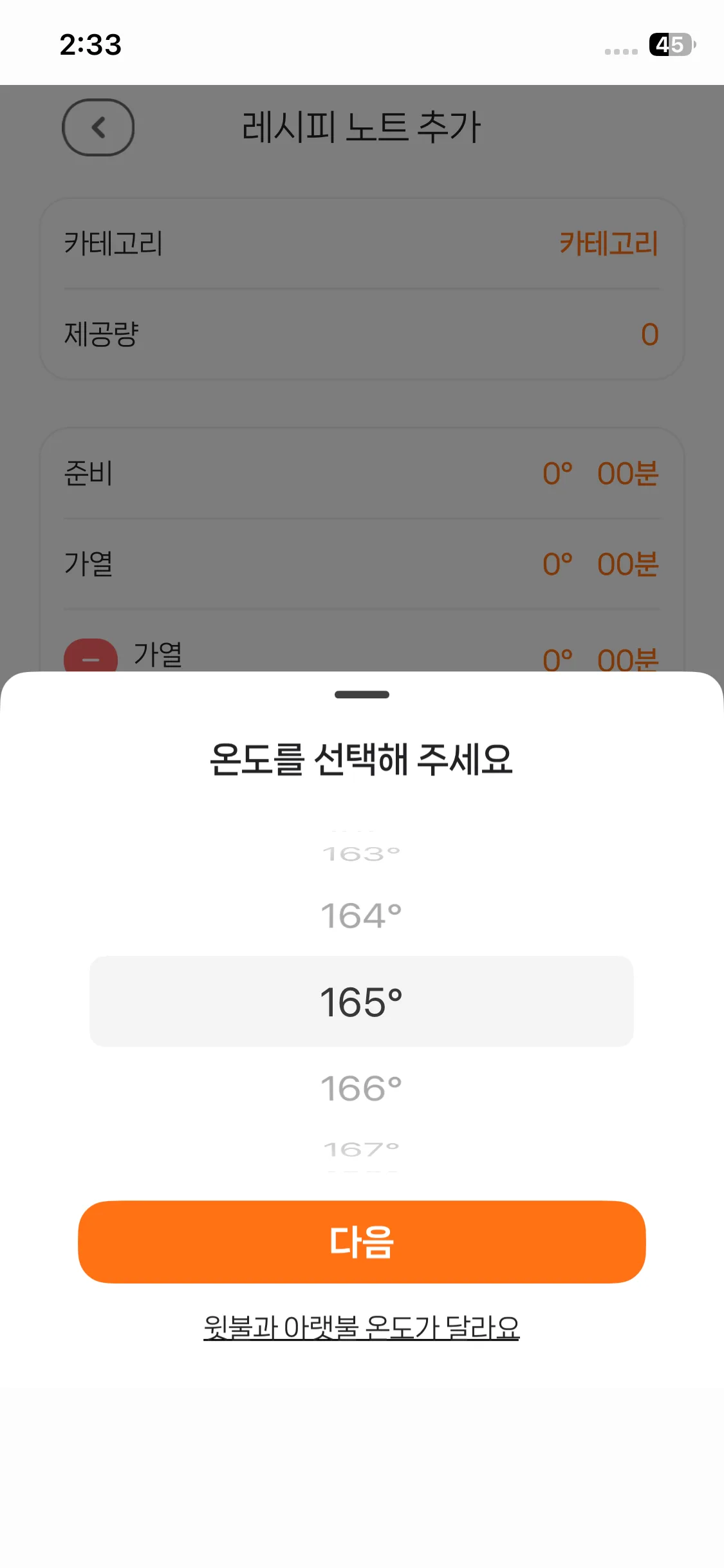
Task: Choose 164° from the temperature wheel
Action: (x=362, y=915)
